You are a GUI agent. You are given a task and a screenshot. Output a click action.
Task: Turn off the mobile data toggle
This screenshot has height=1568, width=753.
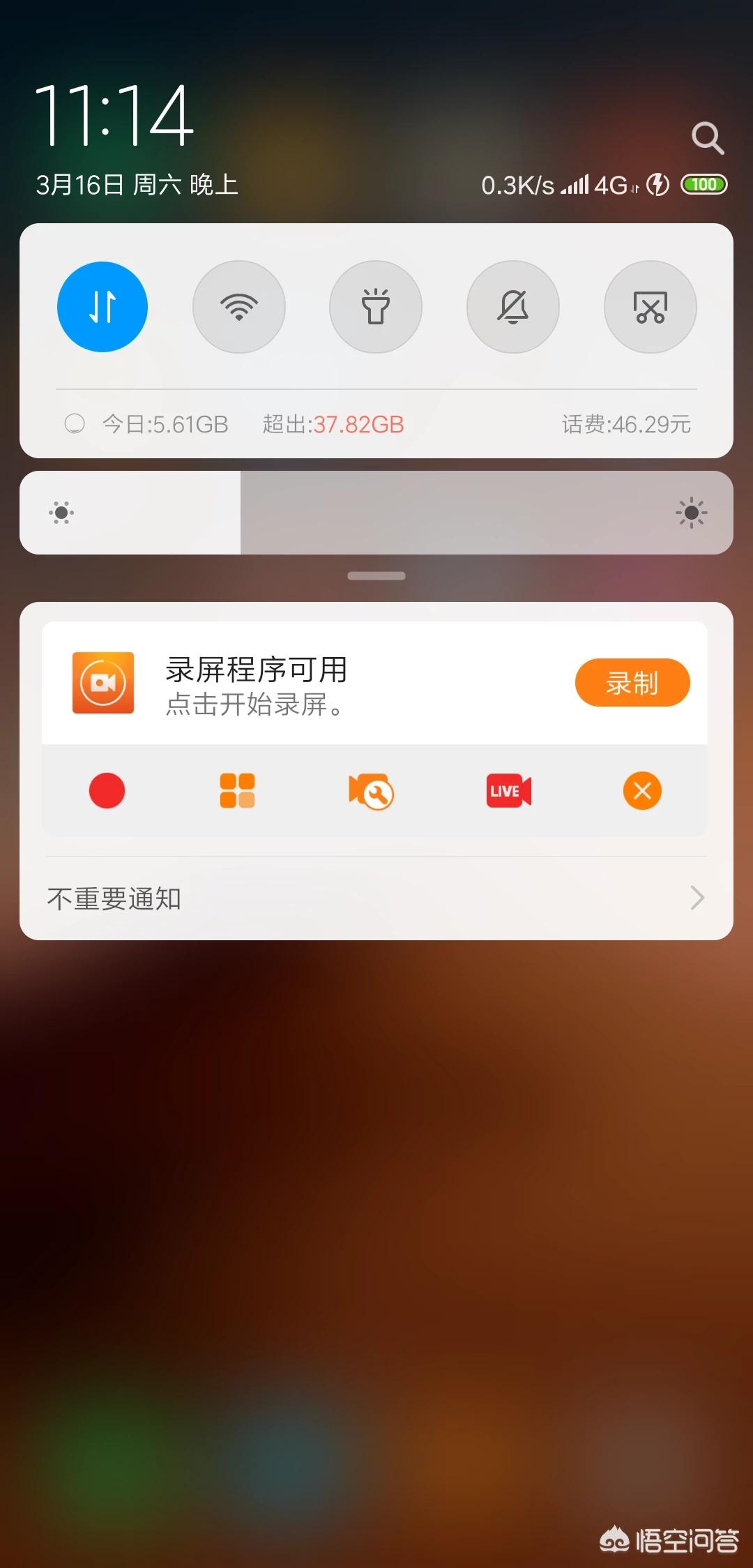pos(102,307)
